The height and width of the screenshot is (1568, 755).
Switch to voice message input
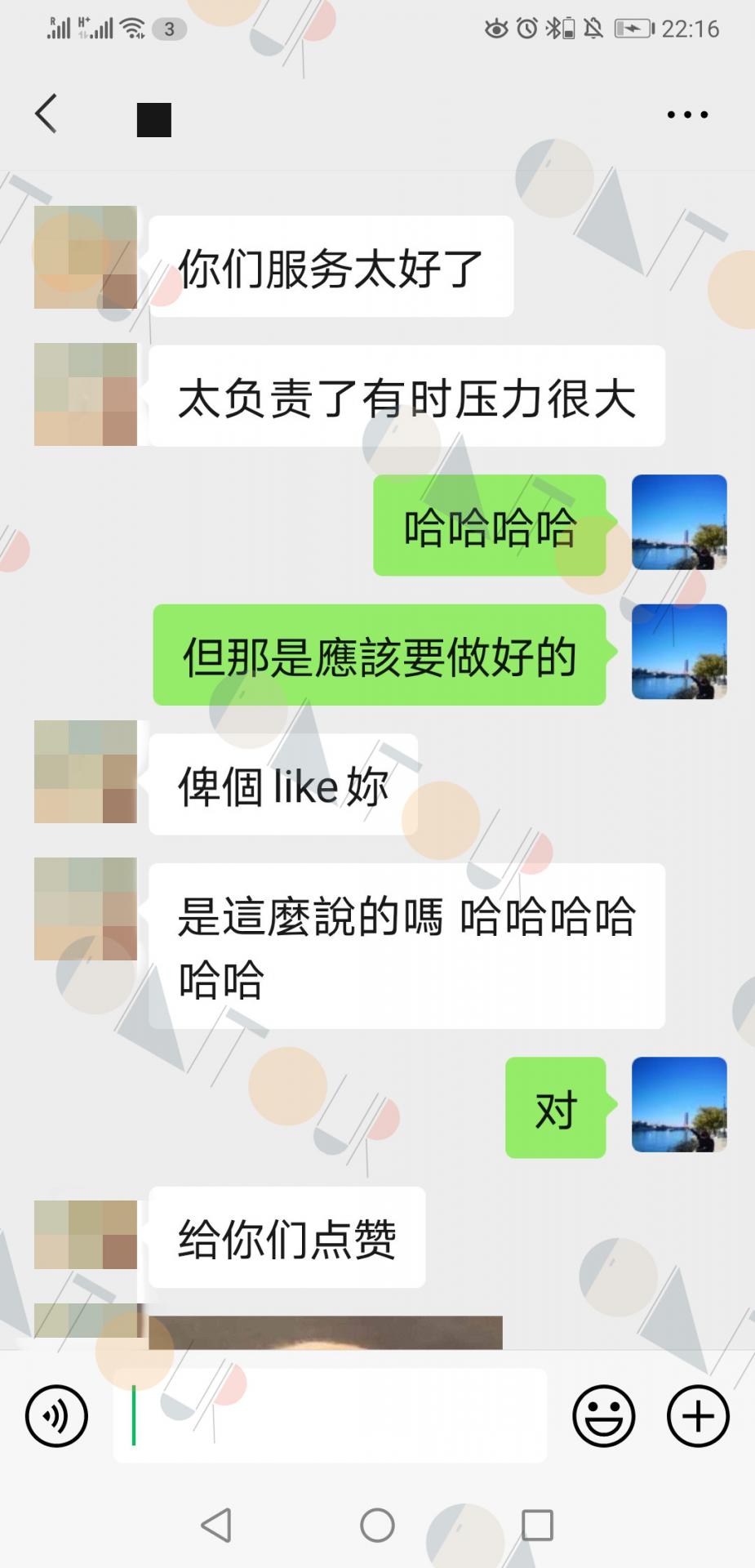56,1415
